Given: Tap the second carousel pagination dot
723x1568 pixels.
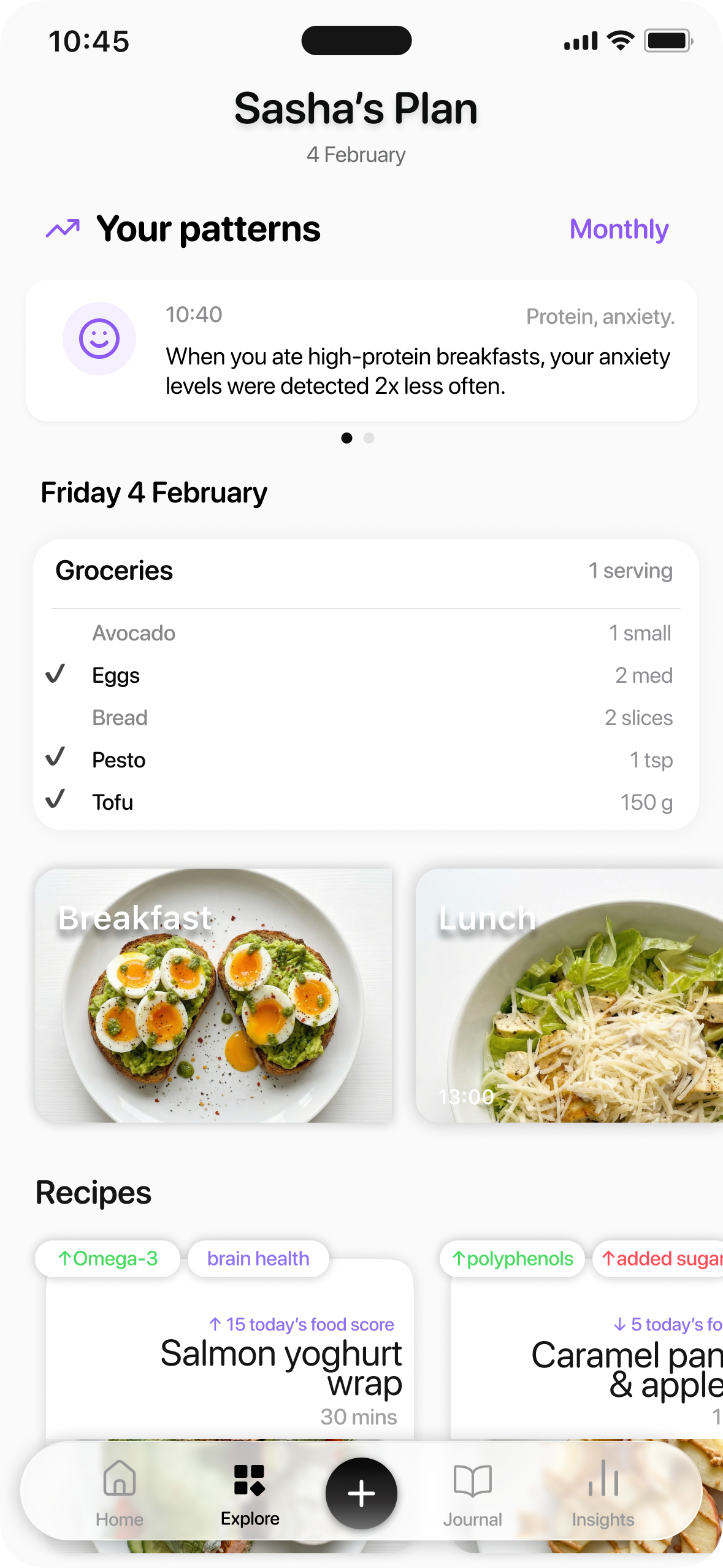Looking at the screenshot, I should [x=369, y=438].
